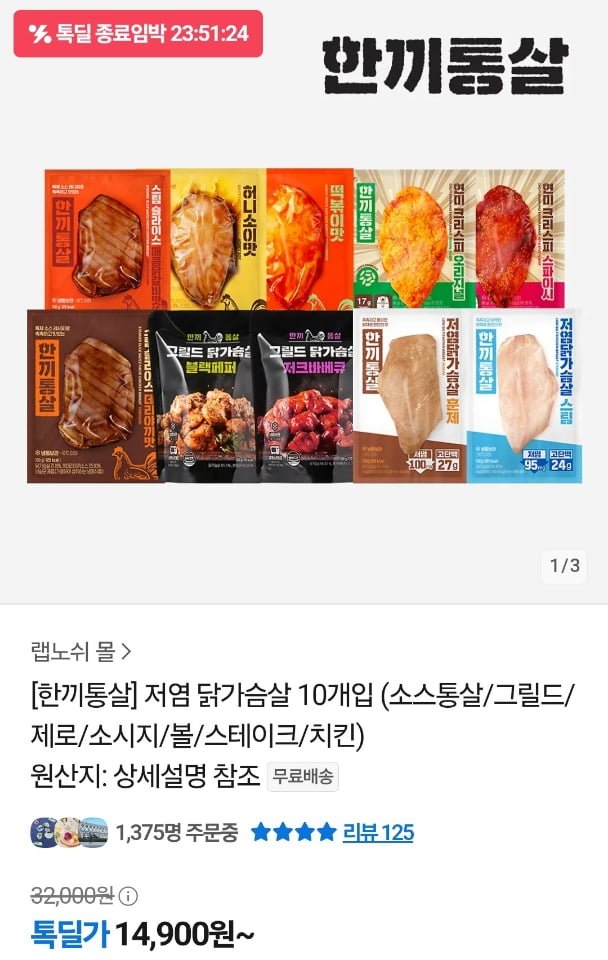Open the 리뷰 125 reviews link
The image size is (608, 960).
coord(377,832)
